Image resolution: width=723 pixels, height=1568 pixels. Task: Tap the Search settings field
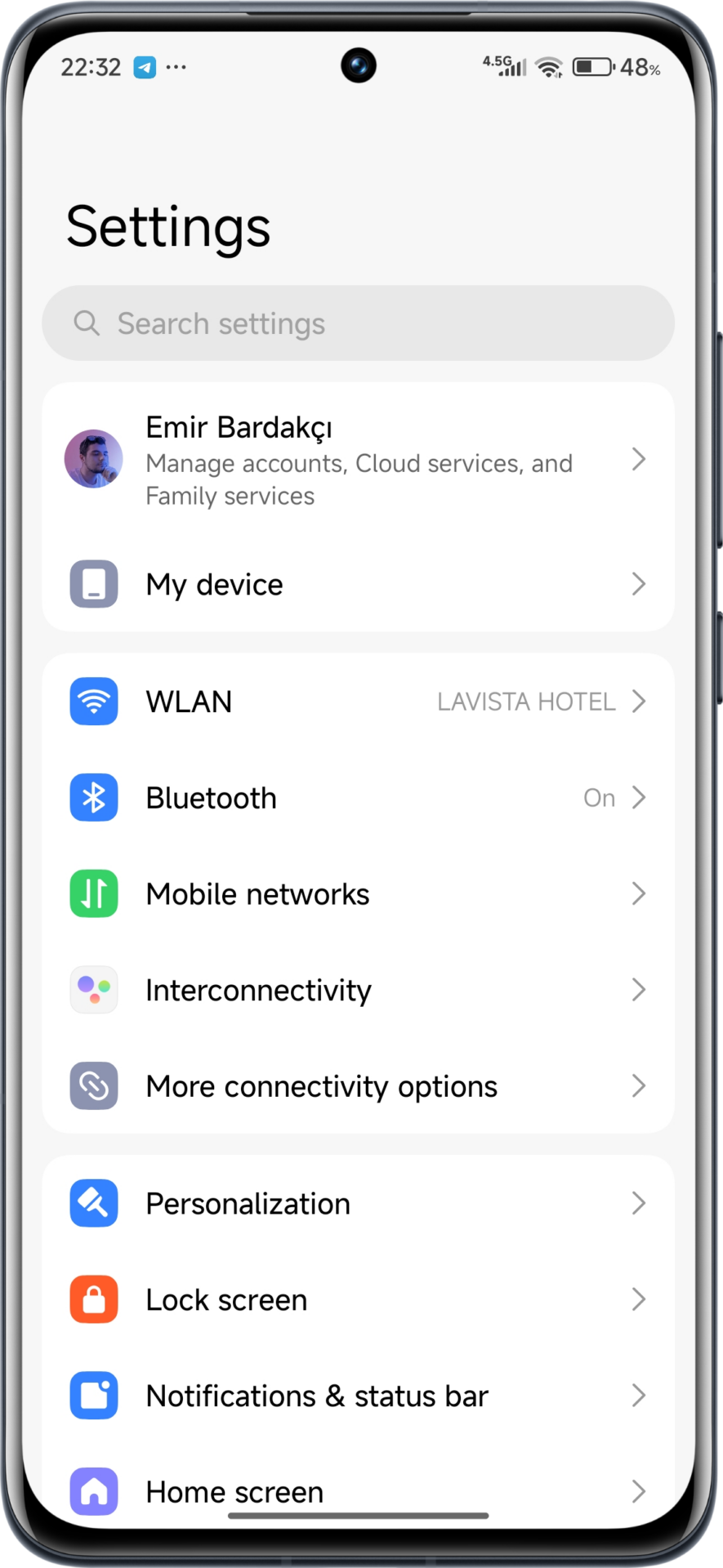point(358,323)
